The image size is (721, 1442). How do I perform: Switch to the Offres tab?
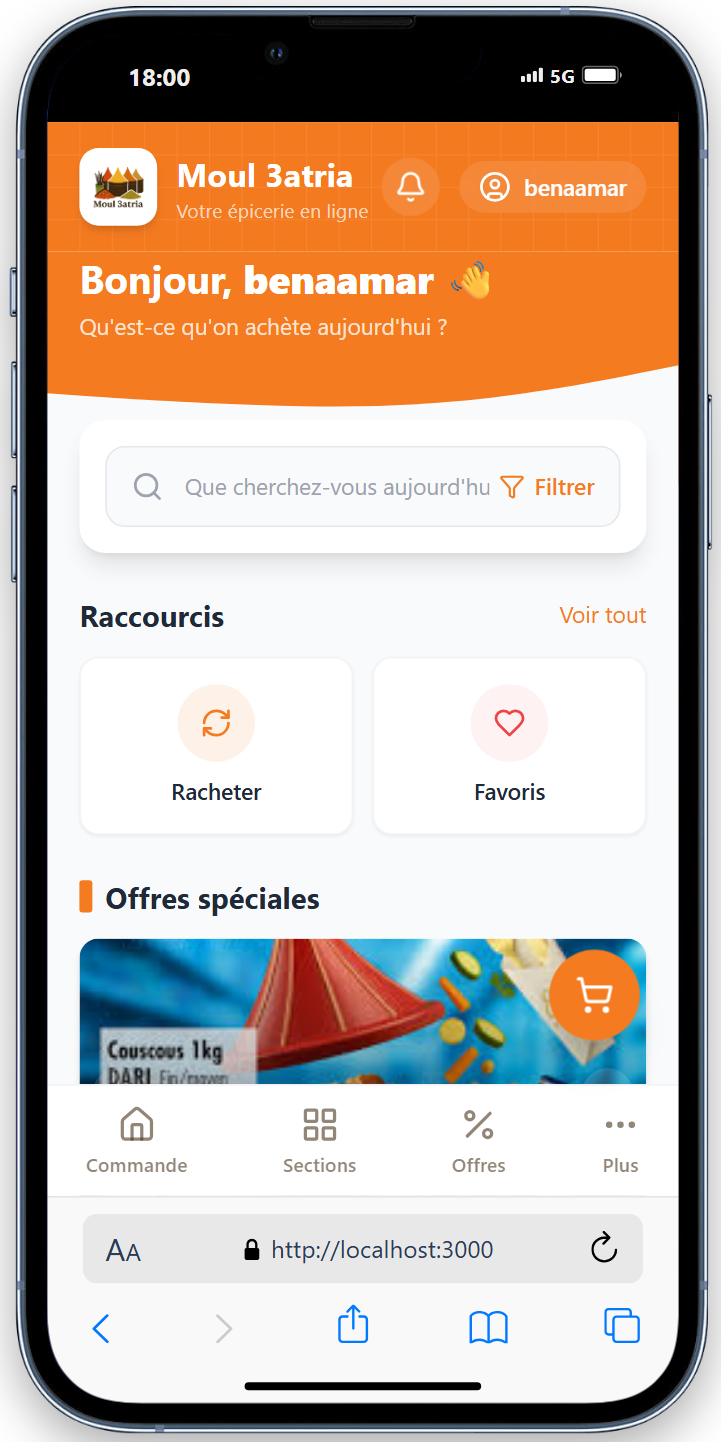pyautogui.click(x=478, y=1140)
